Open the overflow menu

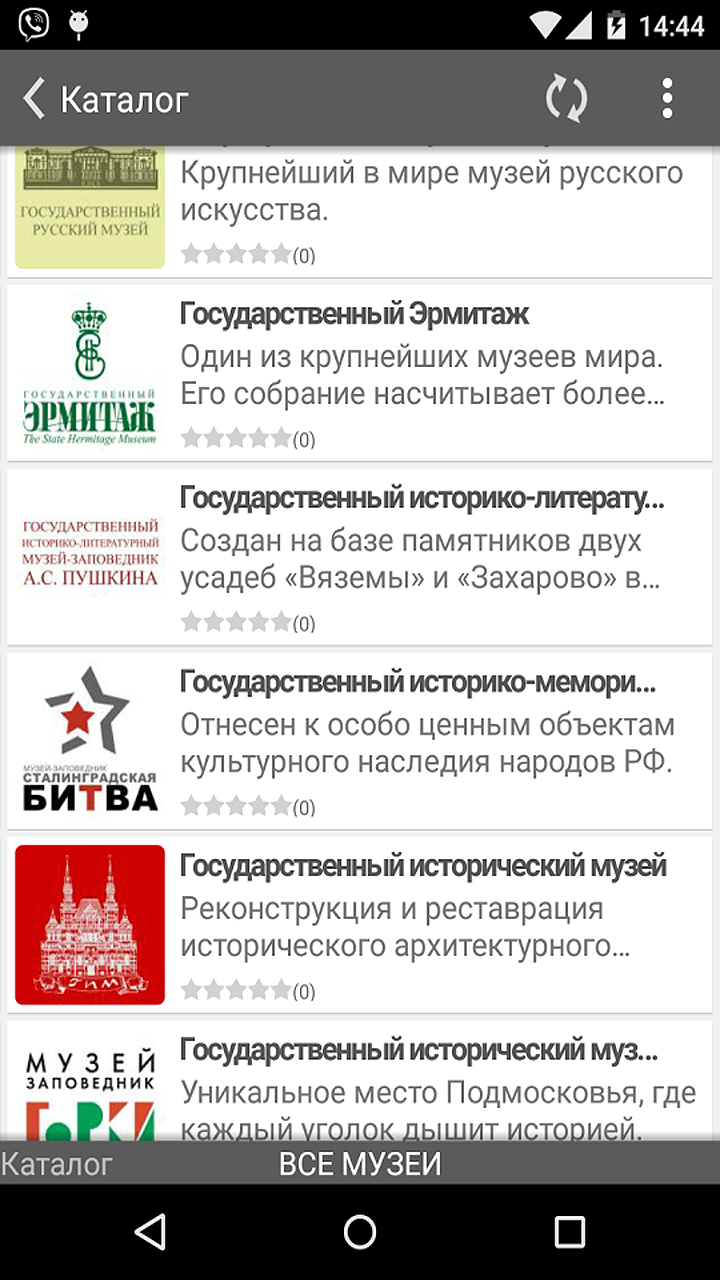coord(667,99)
